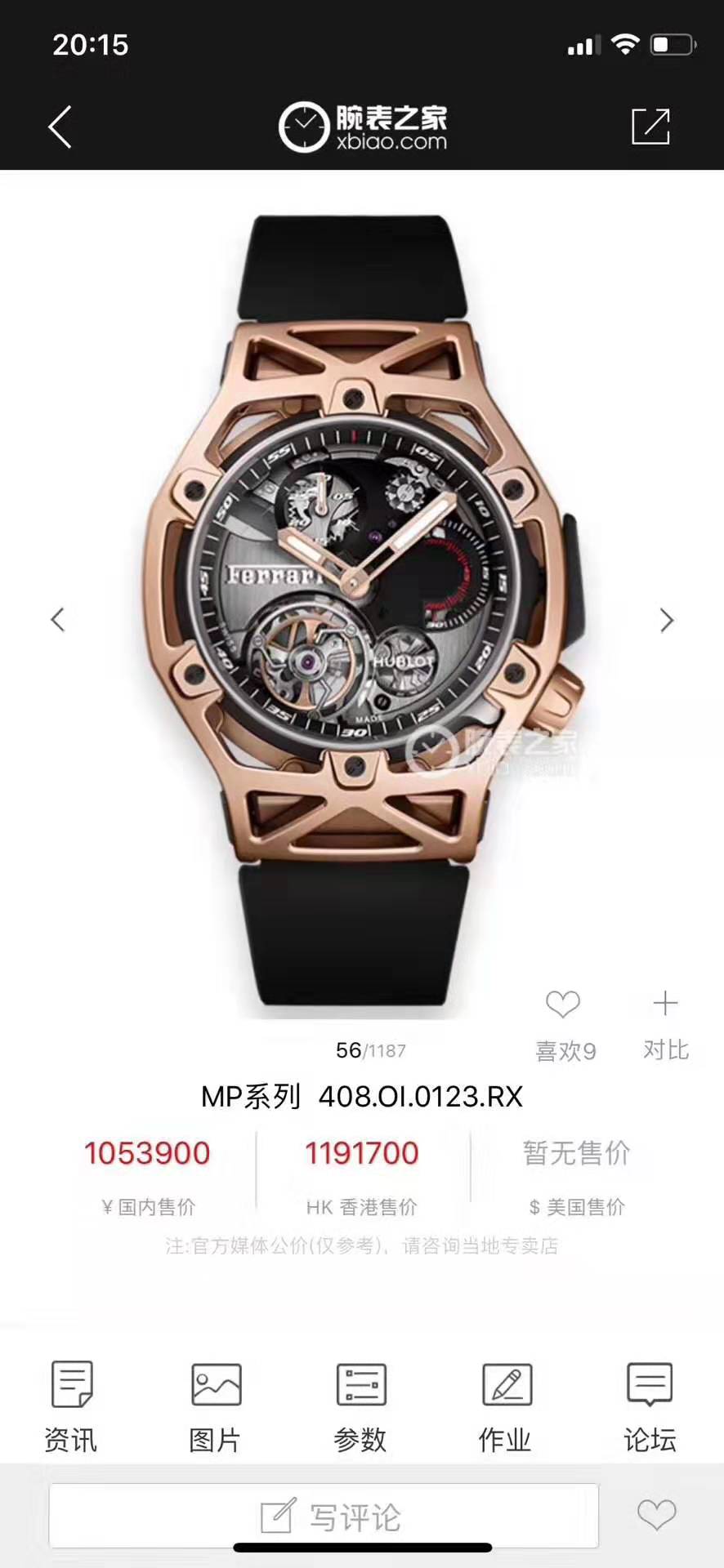Open the 参数 specifications section

coord(360,1406)
